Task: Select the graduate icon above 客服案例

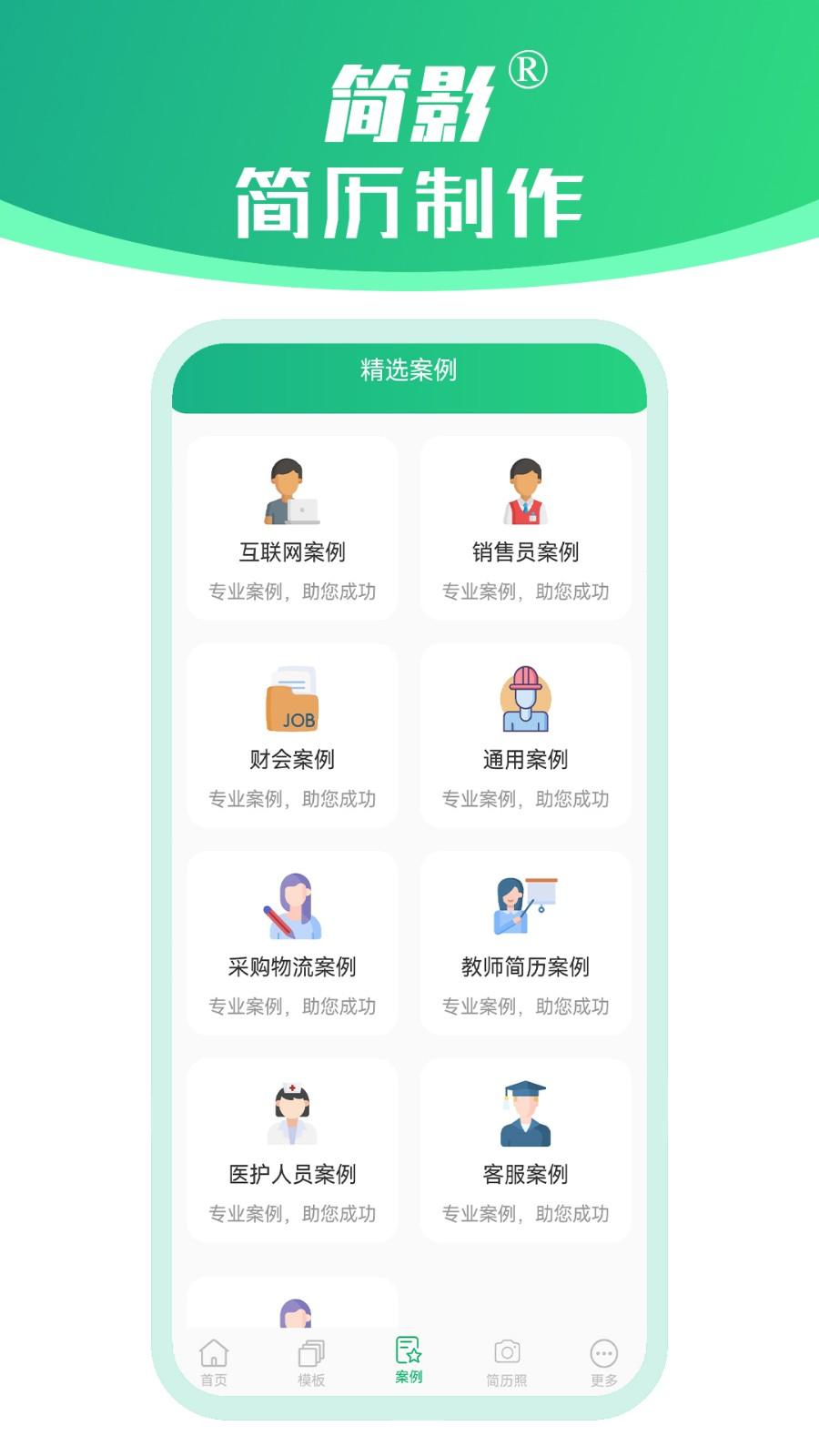Action: pos(526,1112)
